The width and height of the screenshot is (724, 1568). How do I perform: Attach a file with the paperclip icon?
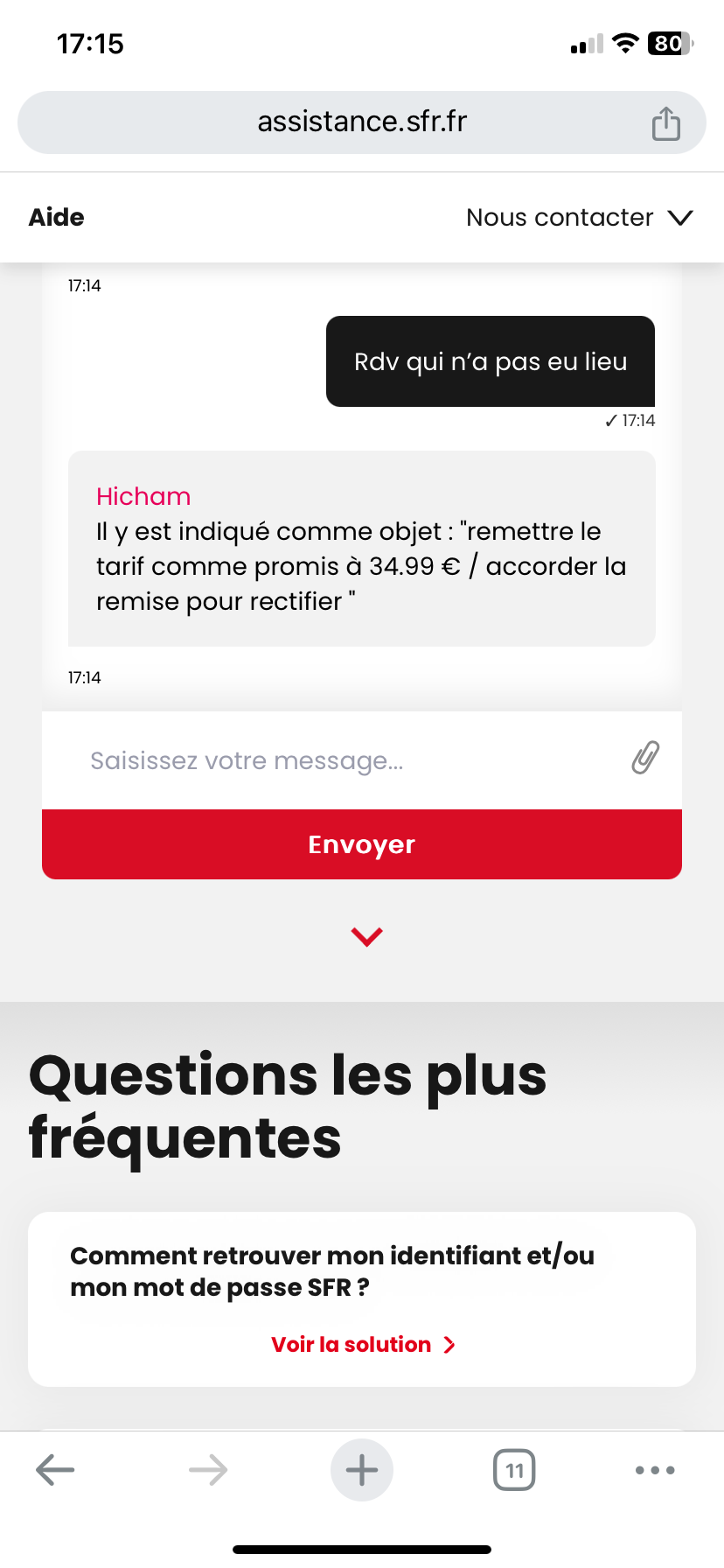(x=644, y=758)
